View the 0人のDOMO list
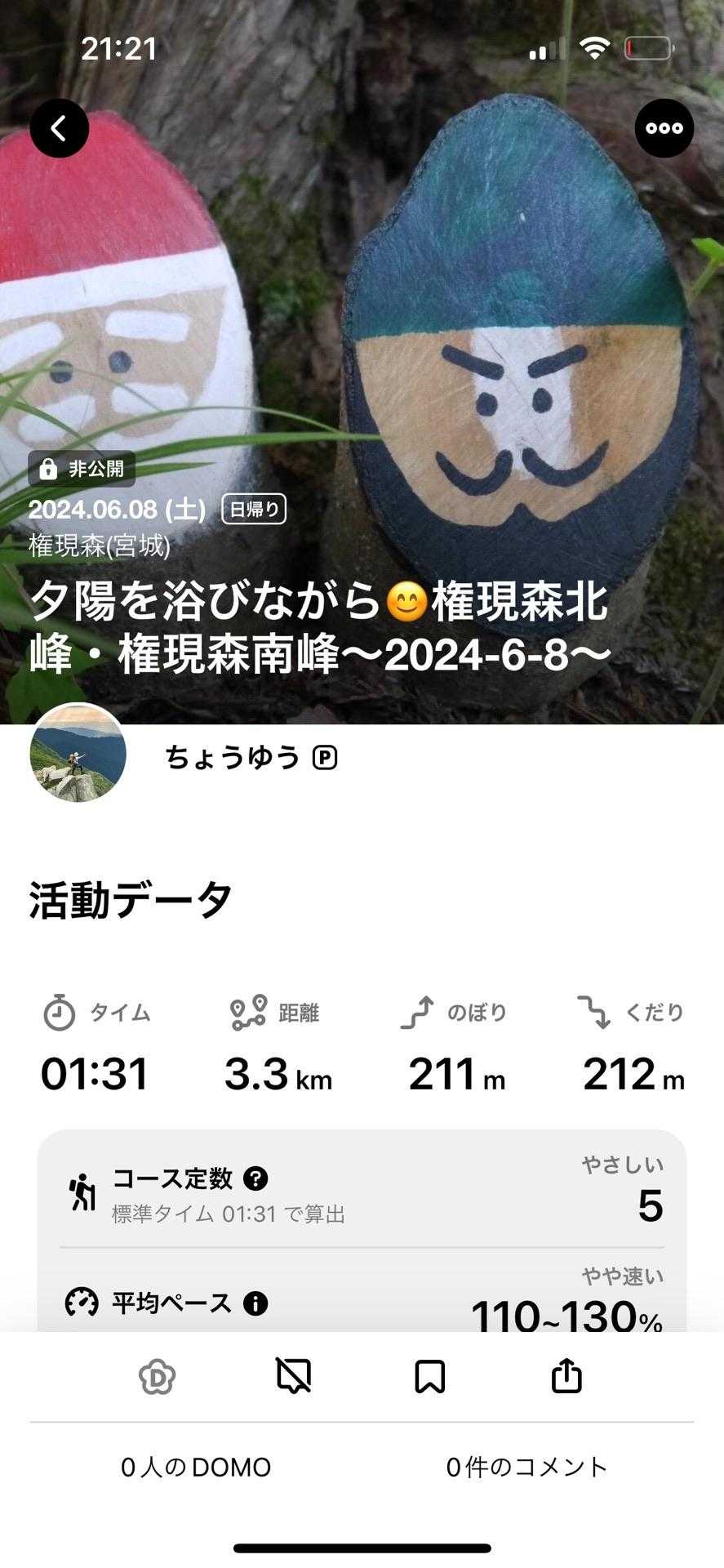Image resolution: width=724 pixels, height=1568 pixels. (196, 1468)
